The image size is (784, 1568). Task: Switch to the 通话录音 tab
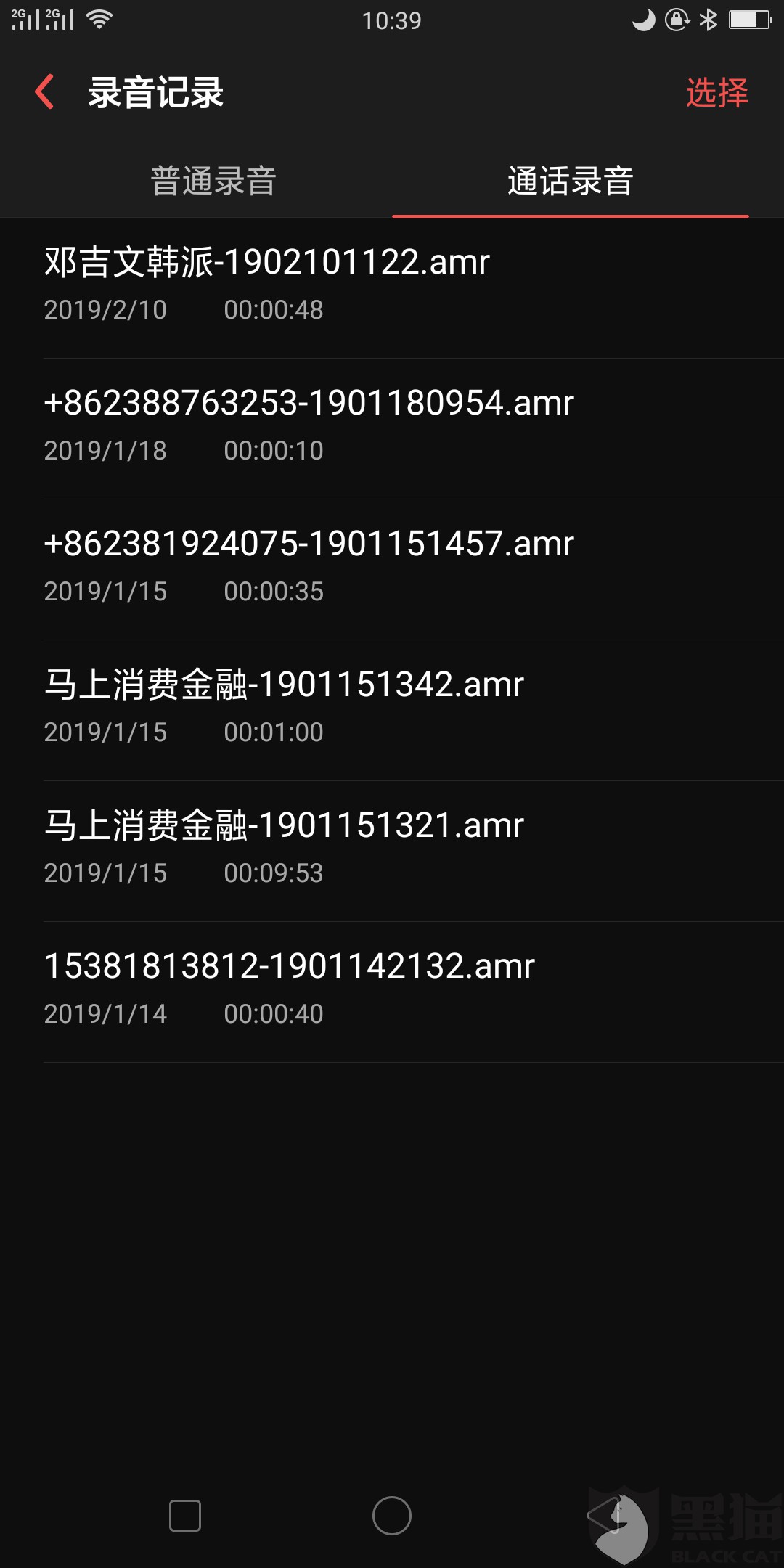(x=571, y=181)
